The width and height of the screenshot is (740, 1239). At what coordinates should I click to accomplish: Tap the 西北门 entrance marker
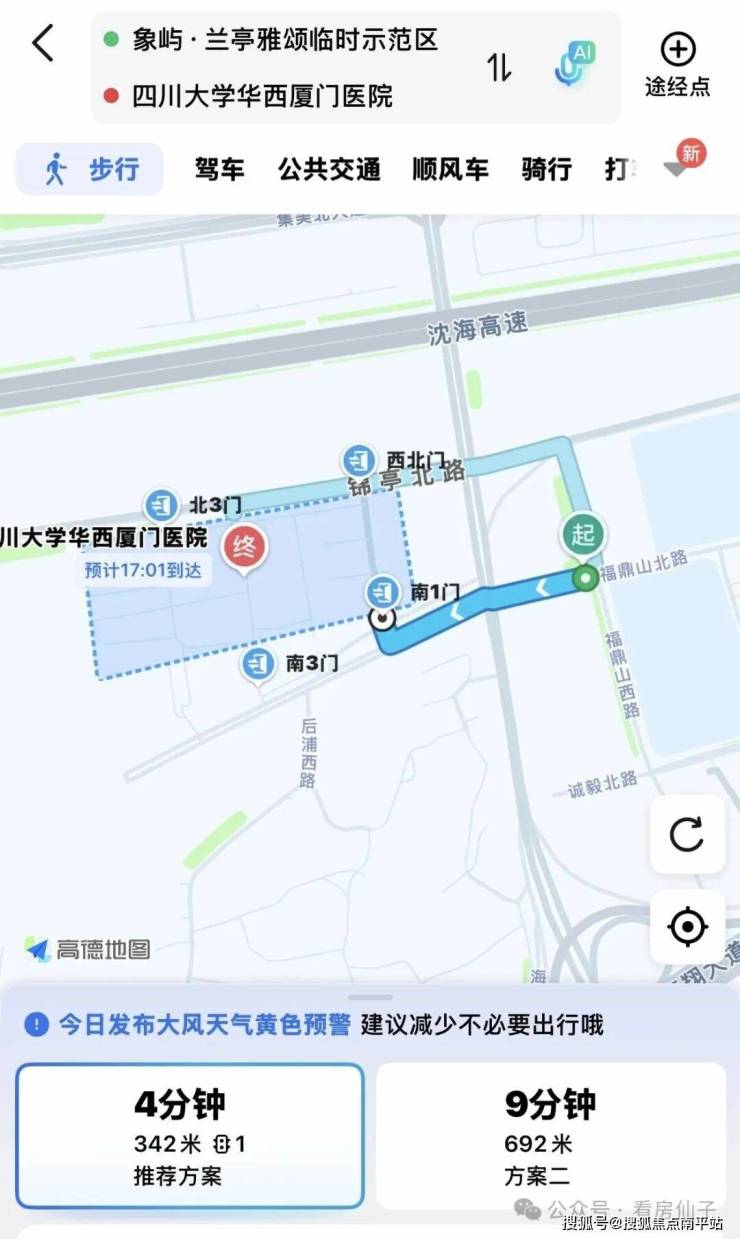[x=358, y=460]
